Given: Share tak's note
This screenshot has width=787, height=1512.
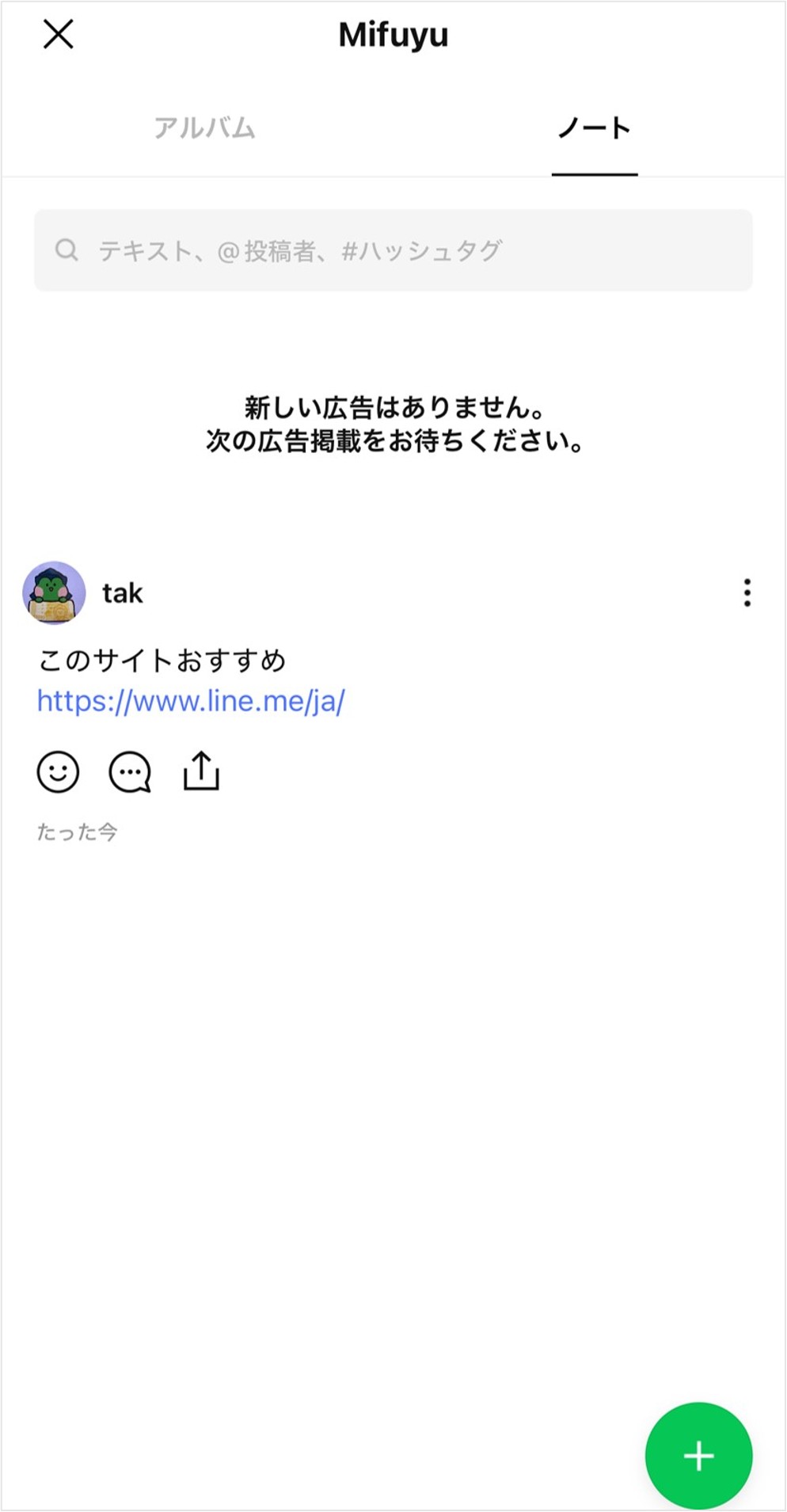Looking at the screenshot, I should [x=201, y=771].
